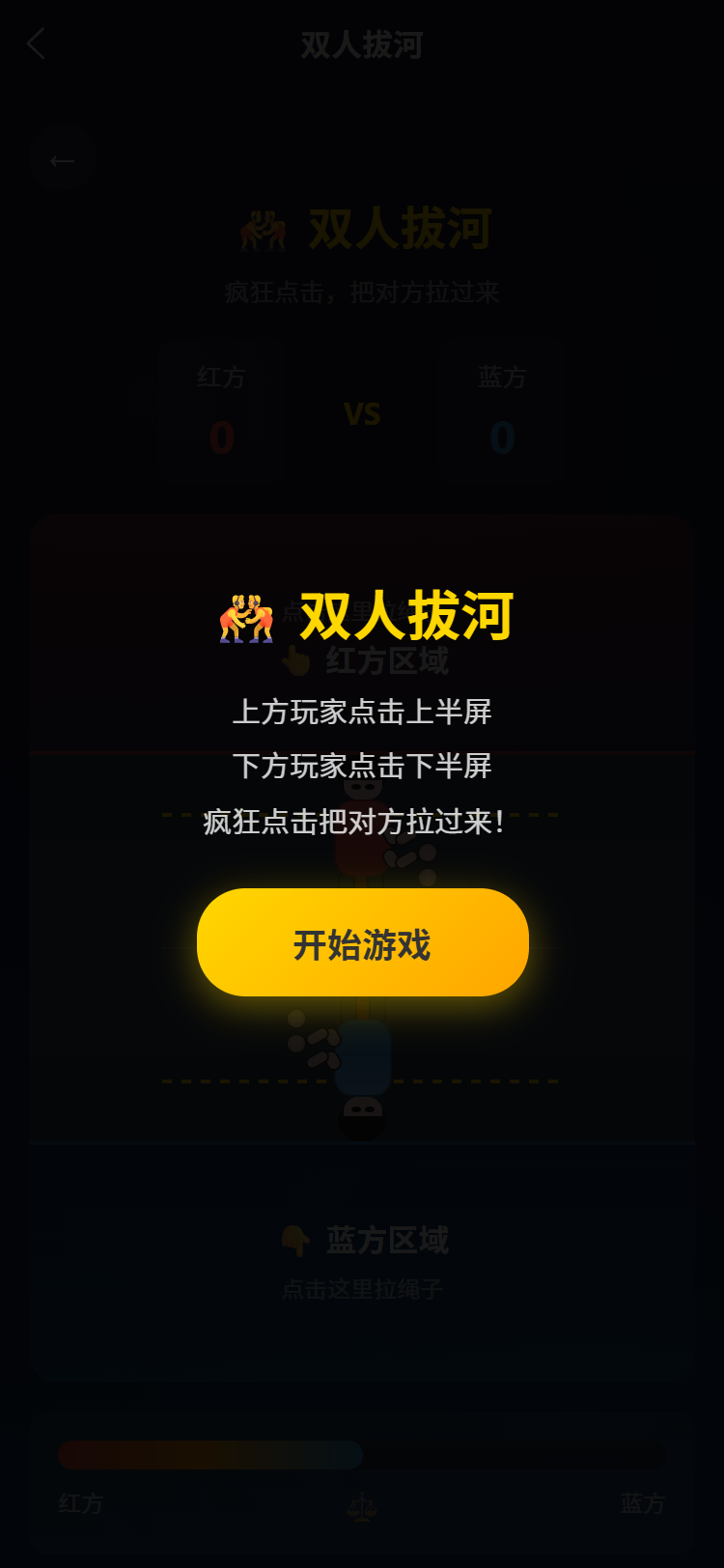Screen dimensions: 724x1568
Task: Click the 双人拔河 title in the top bar
Action: 361,45
